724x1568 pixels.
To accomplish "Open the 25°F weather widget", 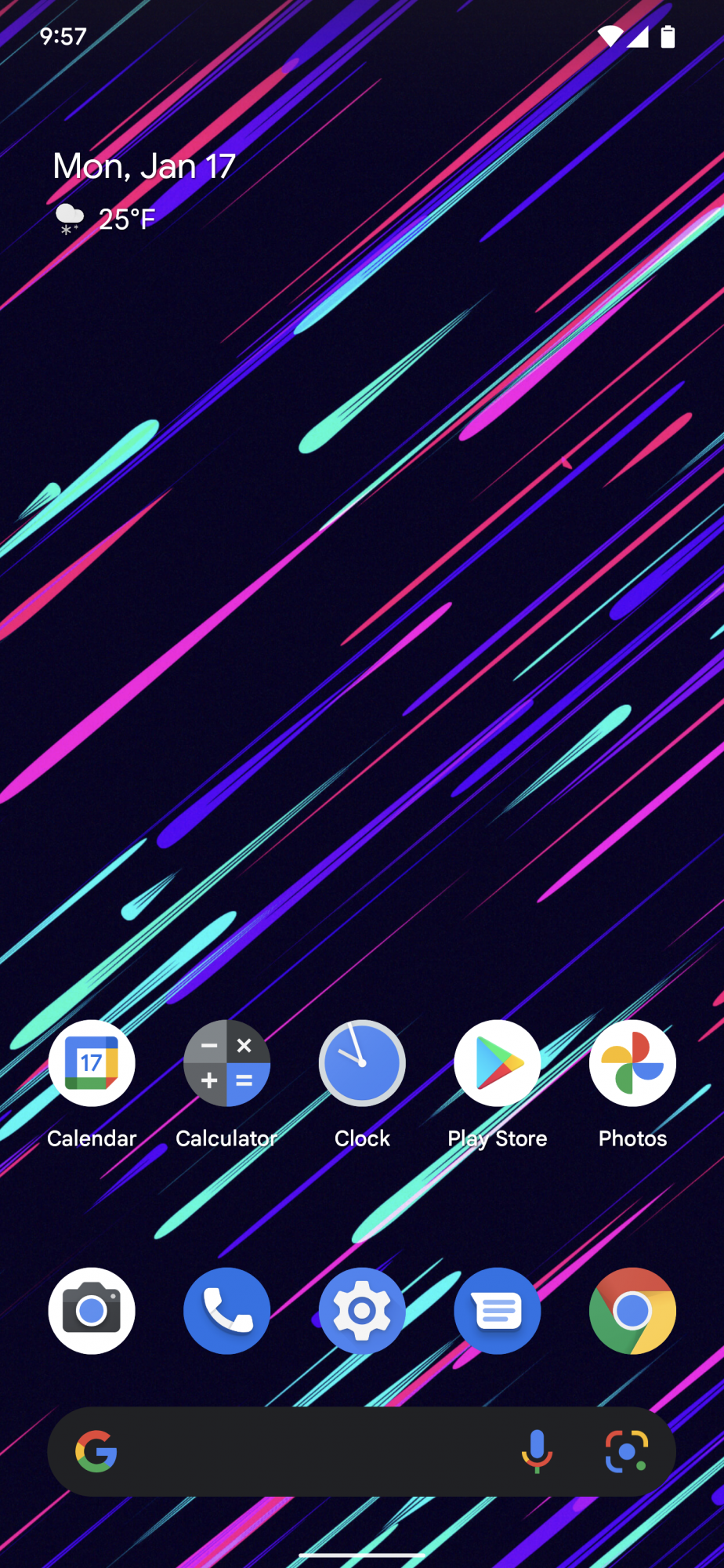I will pos(106,220).
